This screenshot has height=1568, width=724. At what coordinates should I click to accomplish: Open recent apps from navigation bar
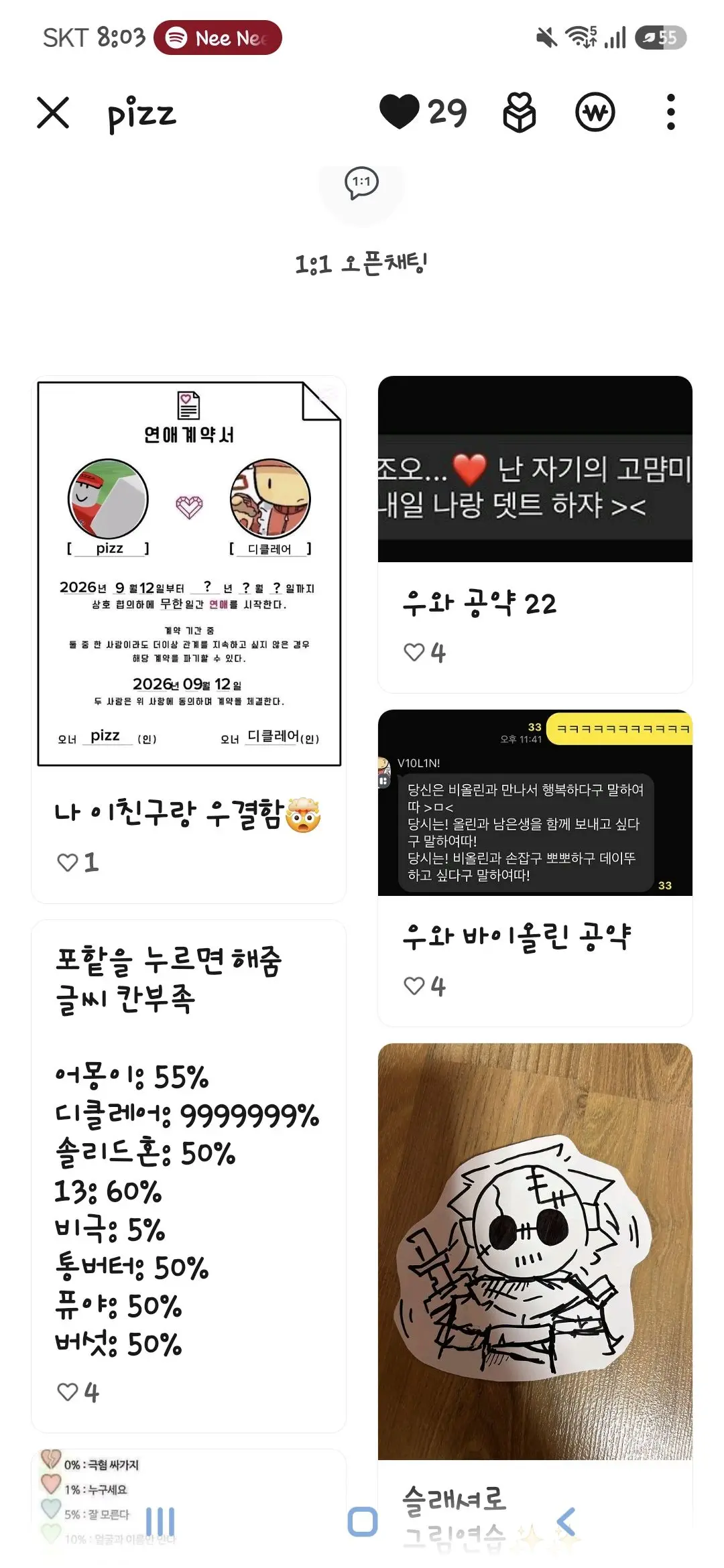pos(160,1521)
